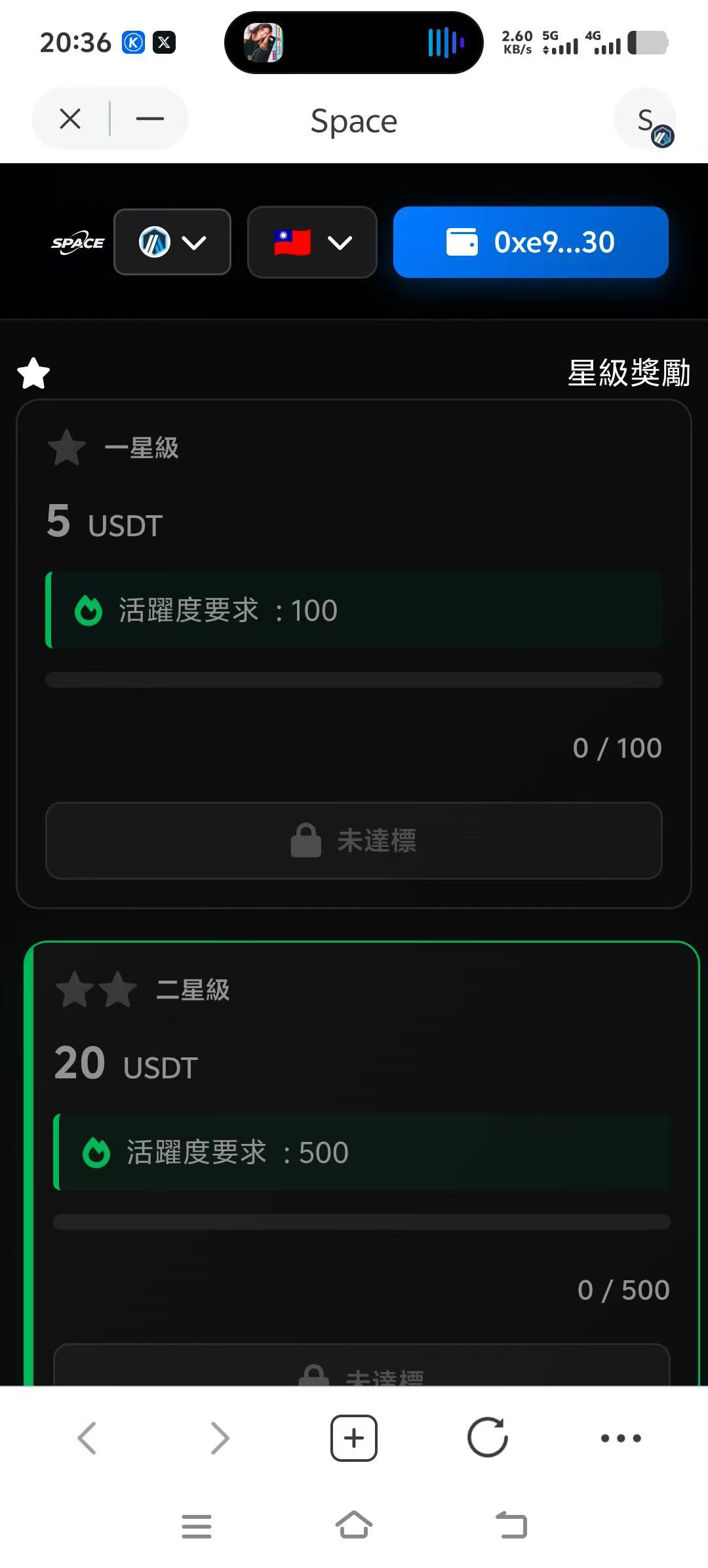Viewport: 708px width, 1568px height.
Task: Tap the 未達標 locked status button
Action: click(354, 841)
